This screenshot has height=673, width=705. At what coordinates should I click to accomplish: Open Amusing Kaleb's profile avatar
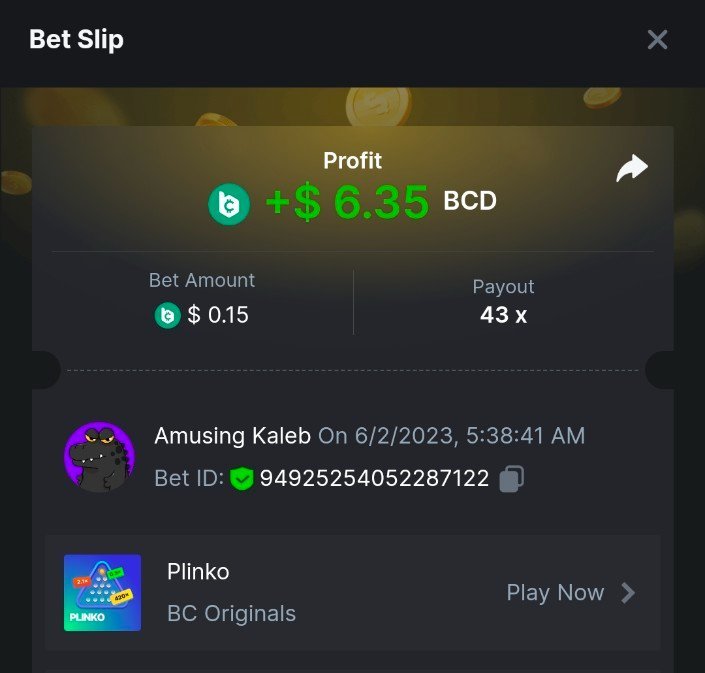coord(100,456)
